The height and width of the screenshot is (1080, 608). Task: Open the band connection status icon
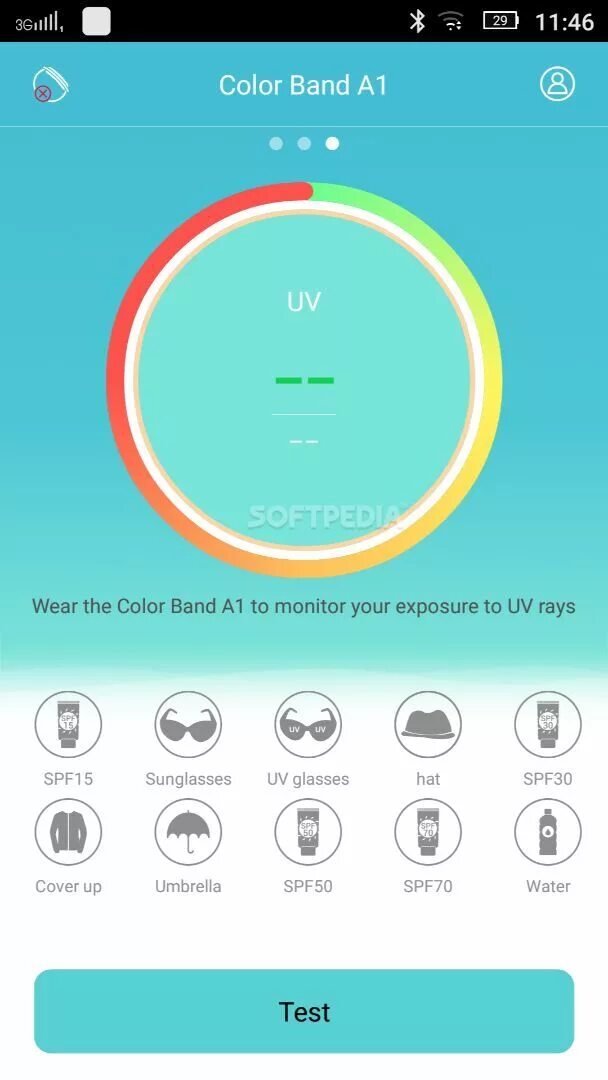pyautogui.click(x=50, y=85)
